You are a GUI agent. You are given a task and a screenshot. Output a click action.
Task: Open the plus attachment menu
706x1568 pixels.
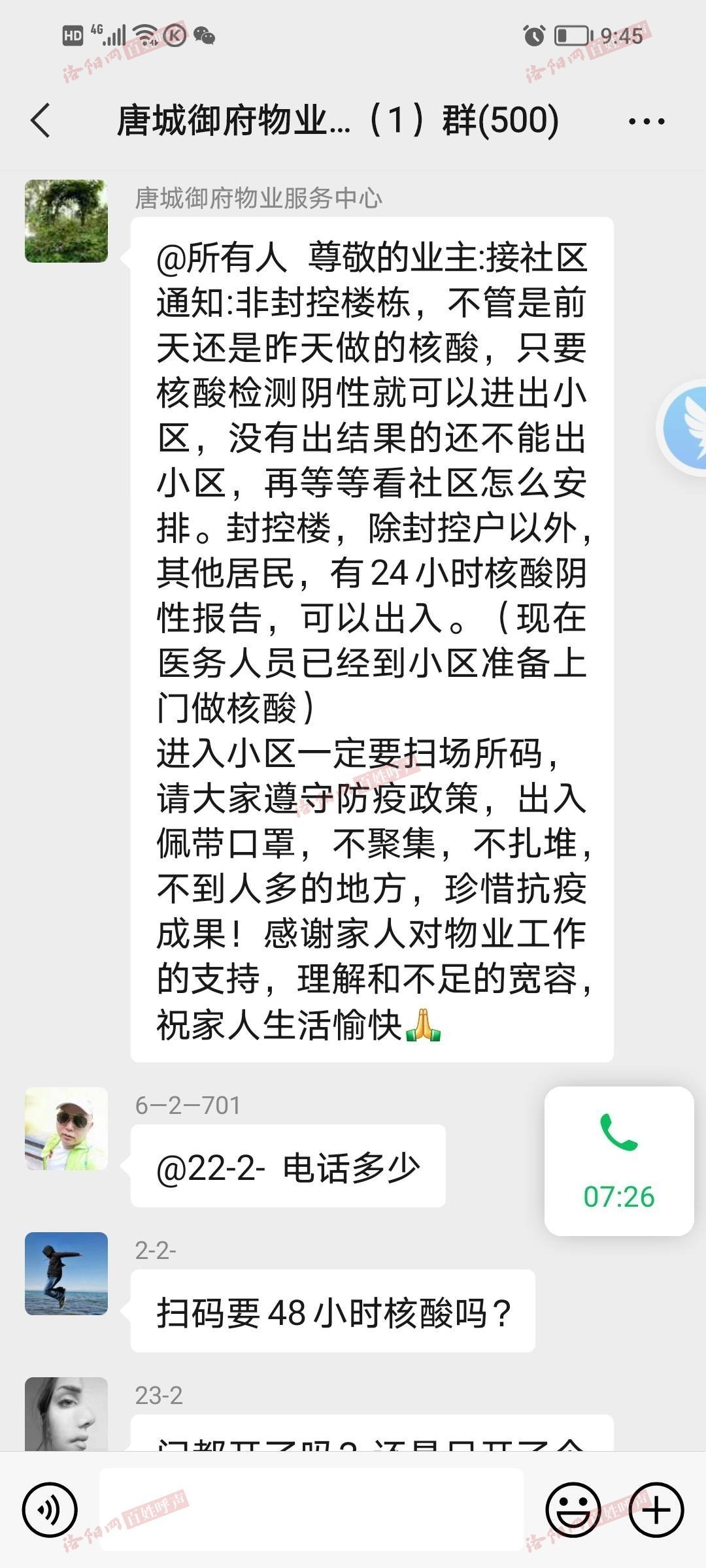pos(656,1510)
